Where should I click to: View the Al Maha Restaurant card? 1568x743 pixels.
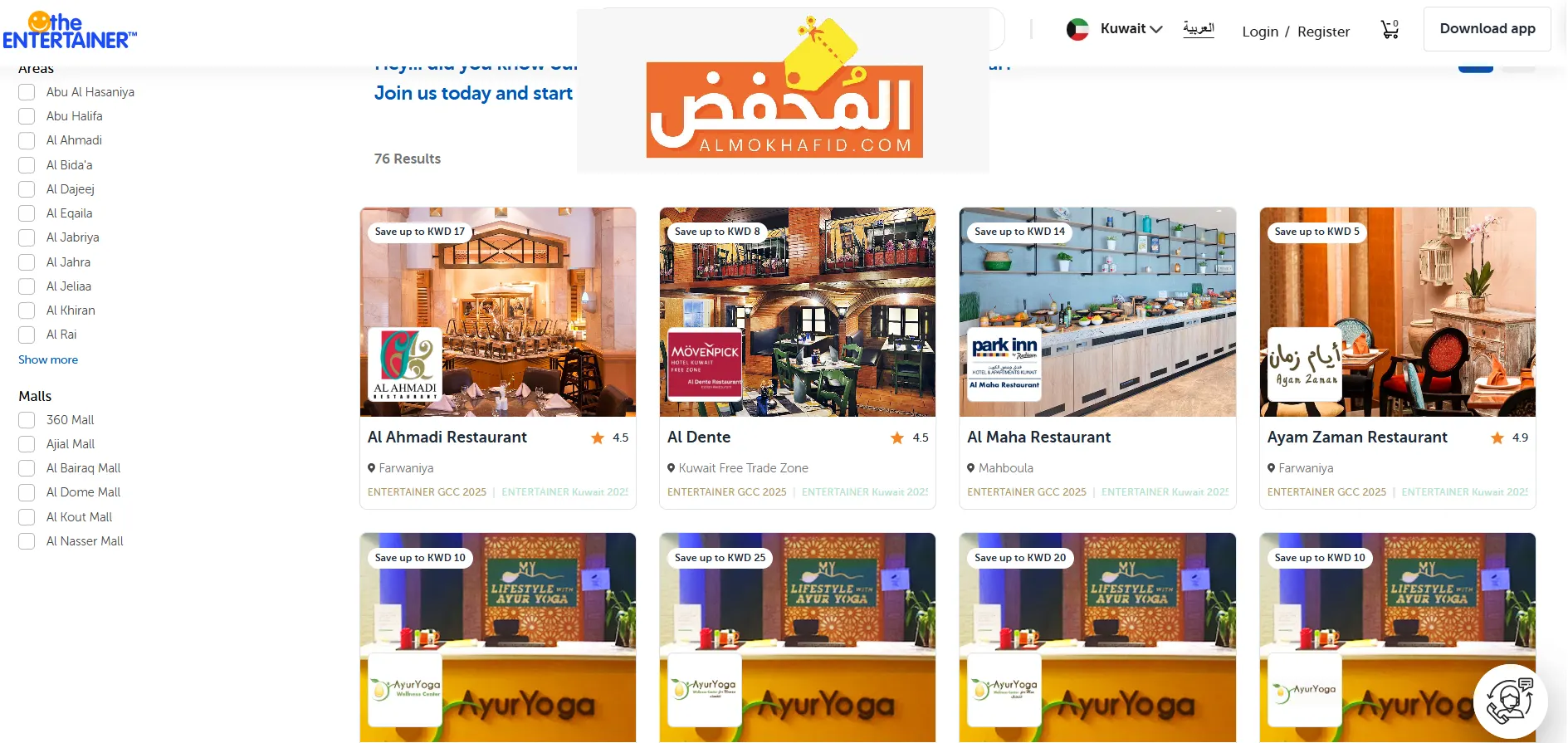click(1097, 357)
